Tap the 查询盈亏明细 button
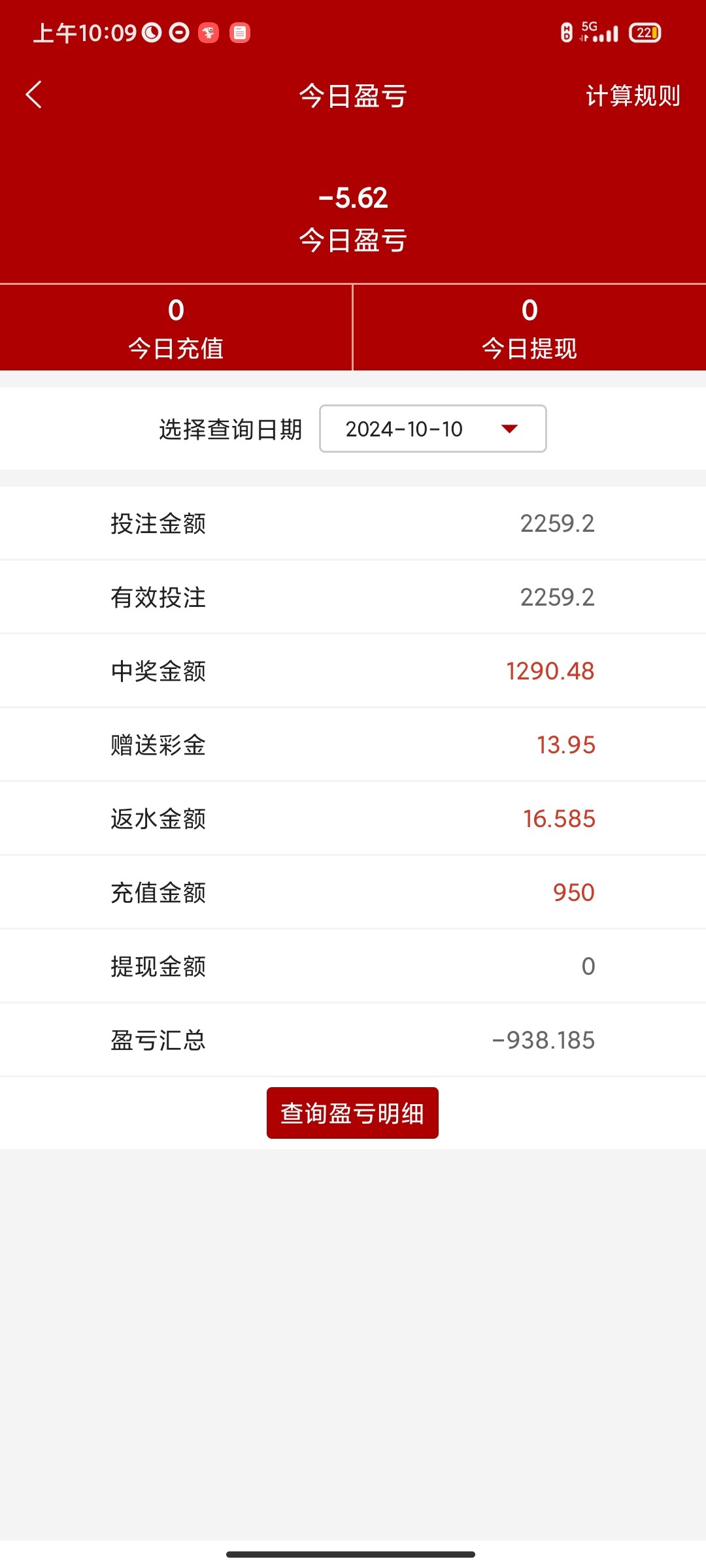706x1568 pixels. point(352,1113)
